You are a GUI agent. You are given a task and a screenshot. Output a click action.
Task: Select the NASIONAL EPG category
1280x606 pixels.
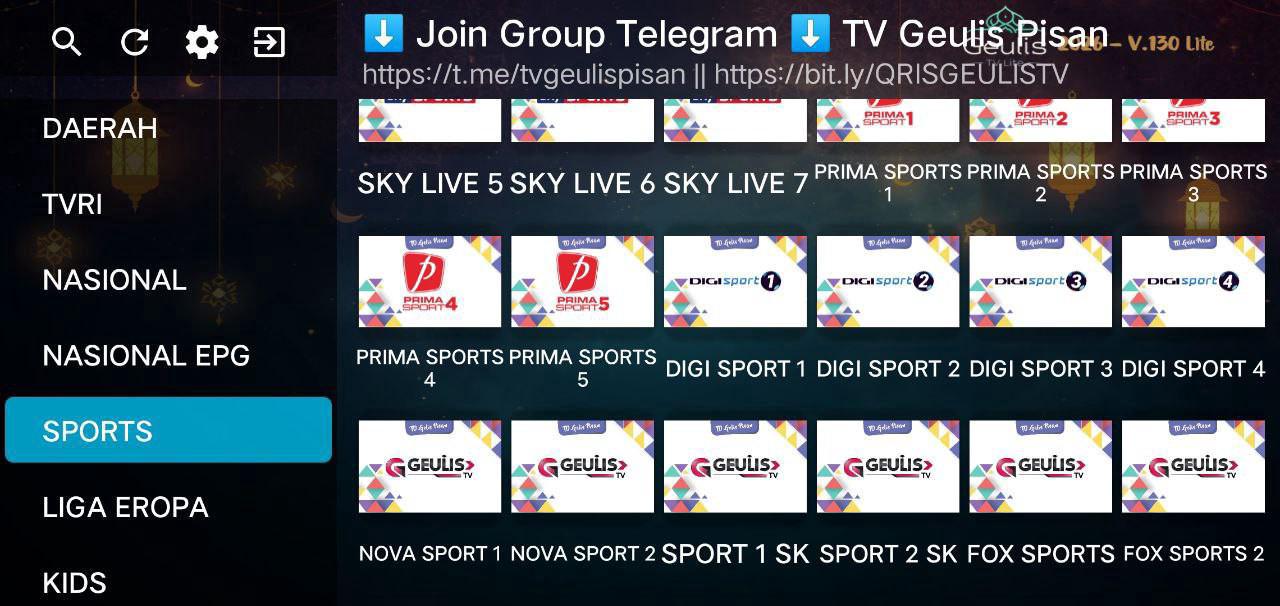[x=146, y=355]
